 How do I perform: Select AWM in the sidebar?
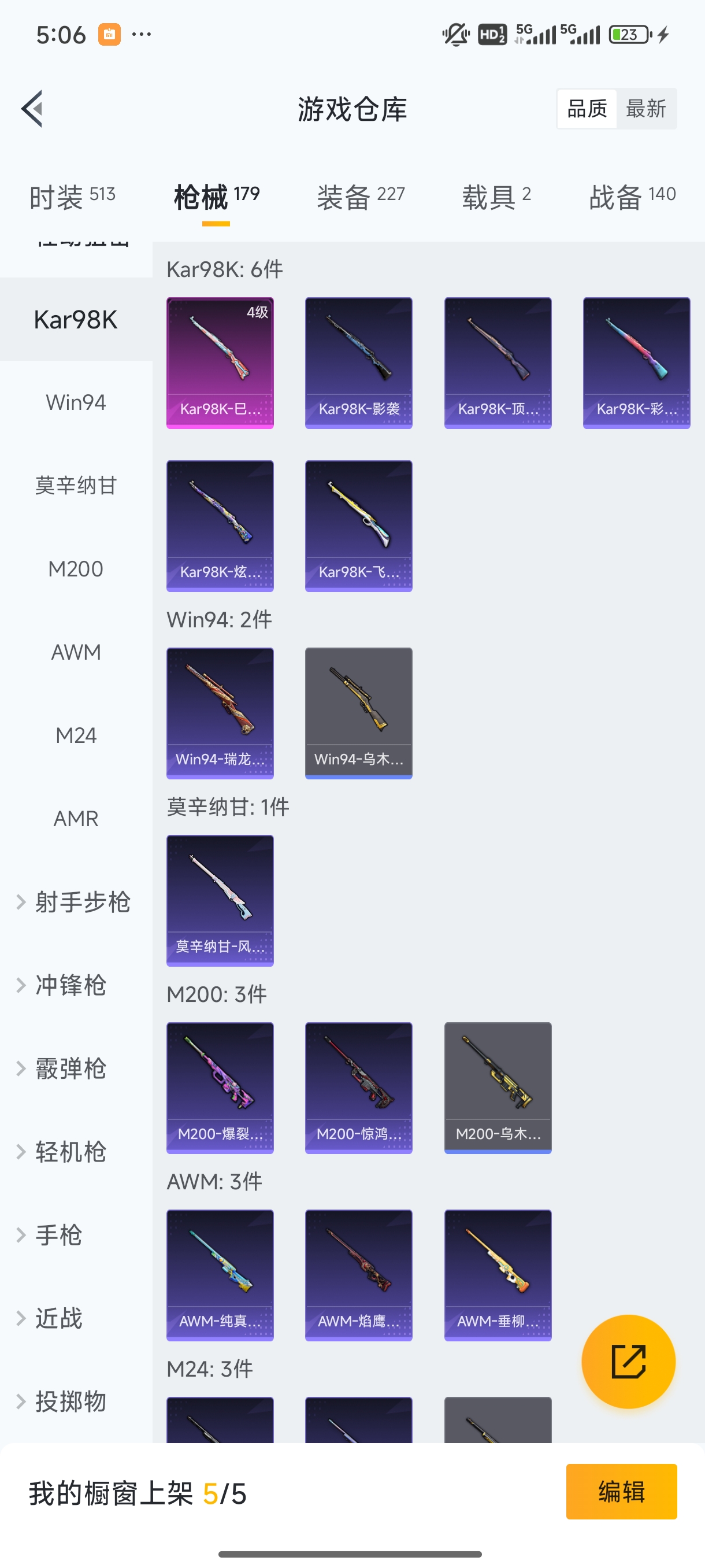pos(76,651)
